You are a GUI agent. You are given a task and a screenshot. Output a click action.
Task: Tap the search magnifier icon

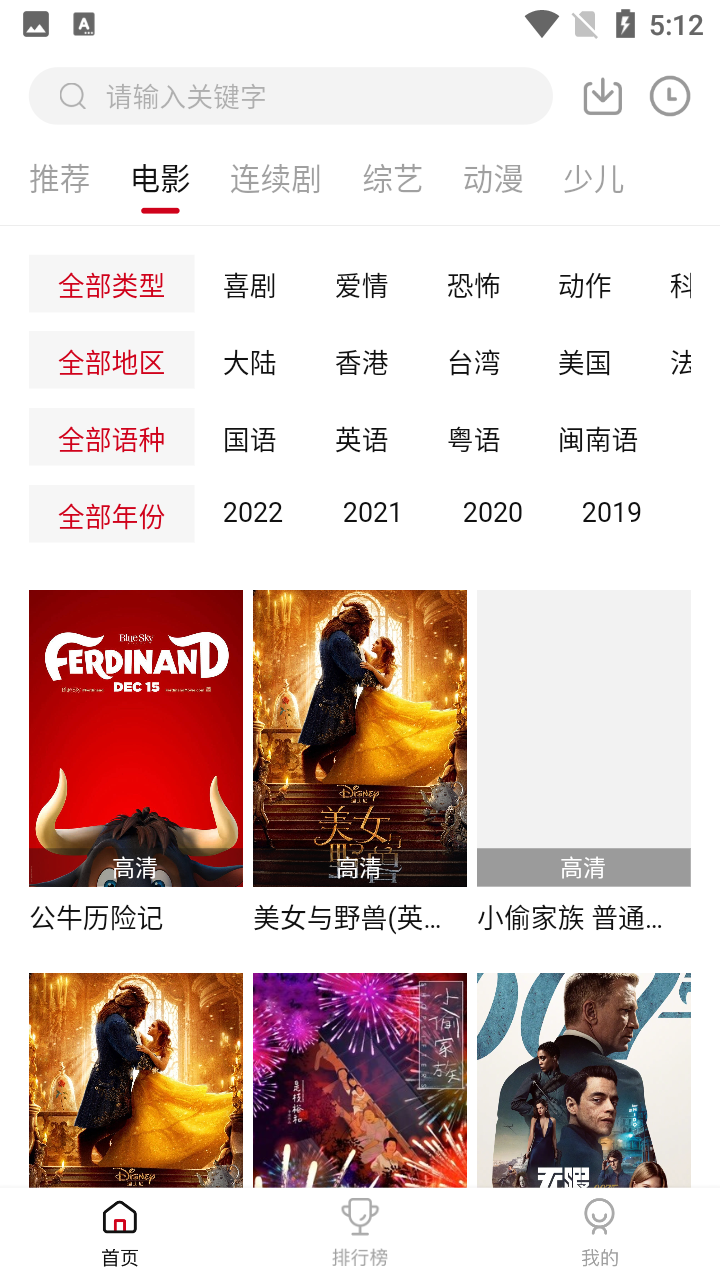(71, 95)
